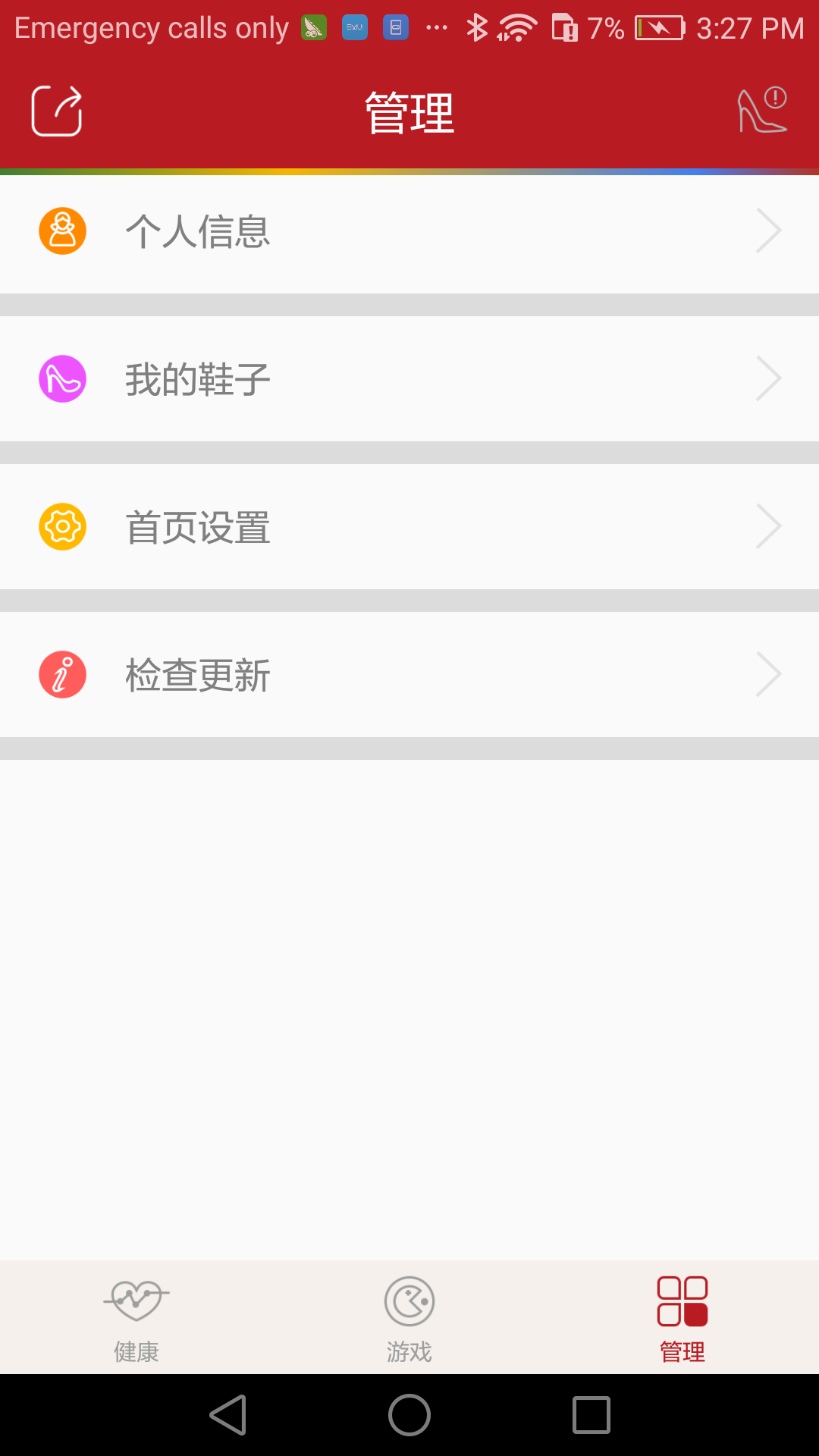The width and height of the screenshot is (819, 1456).
Task: Open the shoe alert icon
Action: point(762,111)
